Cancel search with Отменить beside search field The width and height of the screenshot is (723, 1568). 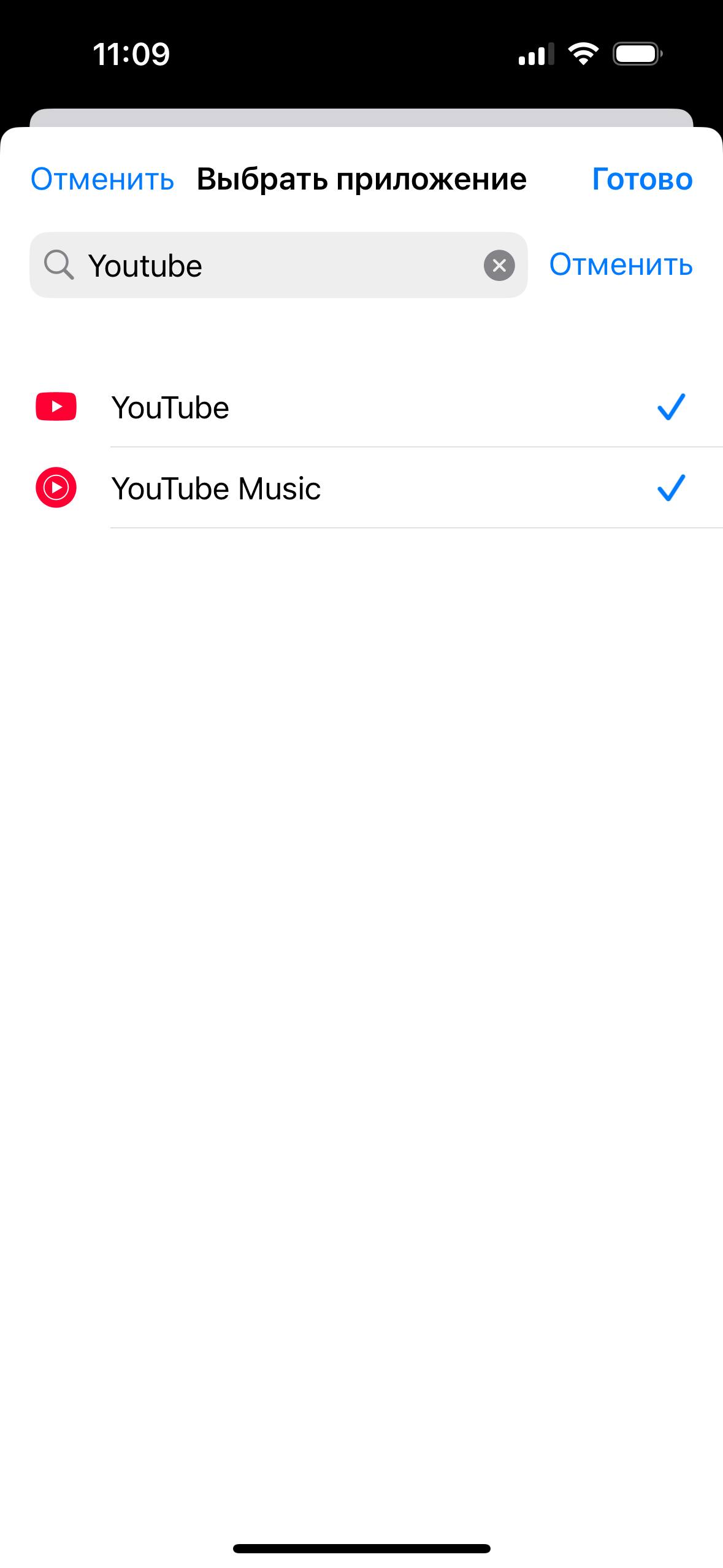pos(621,265)
